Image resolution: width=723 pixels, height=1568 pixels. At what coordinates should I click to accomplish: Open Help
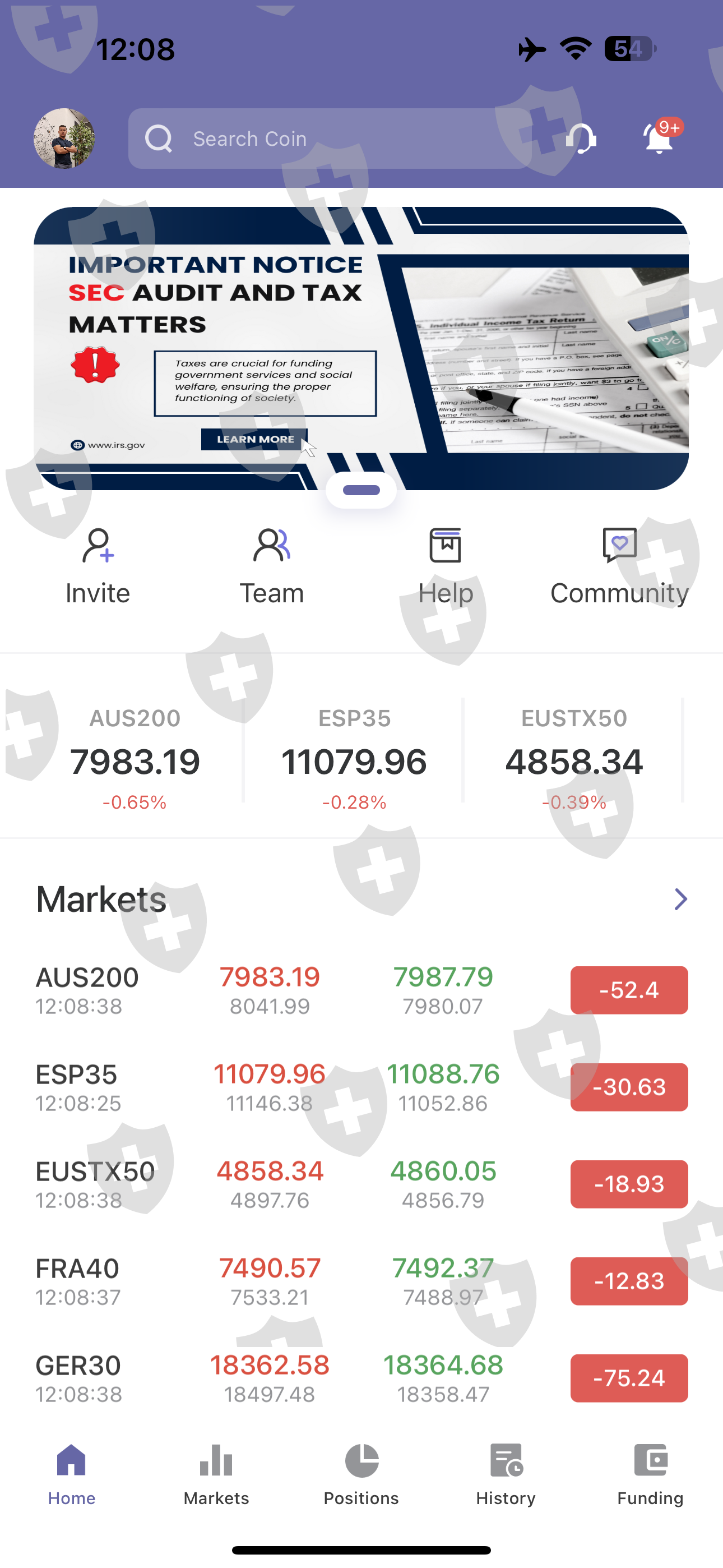point(446,568)
